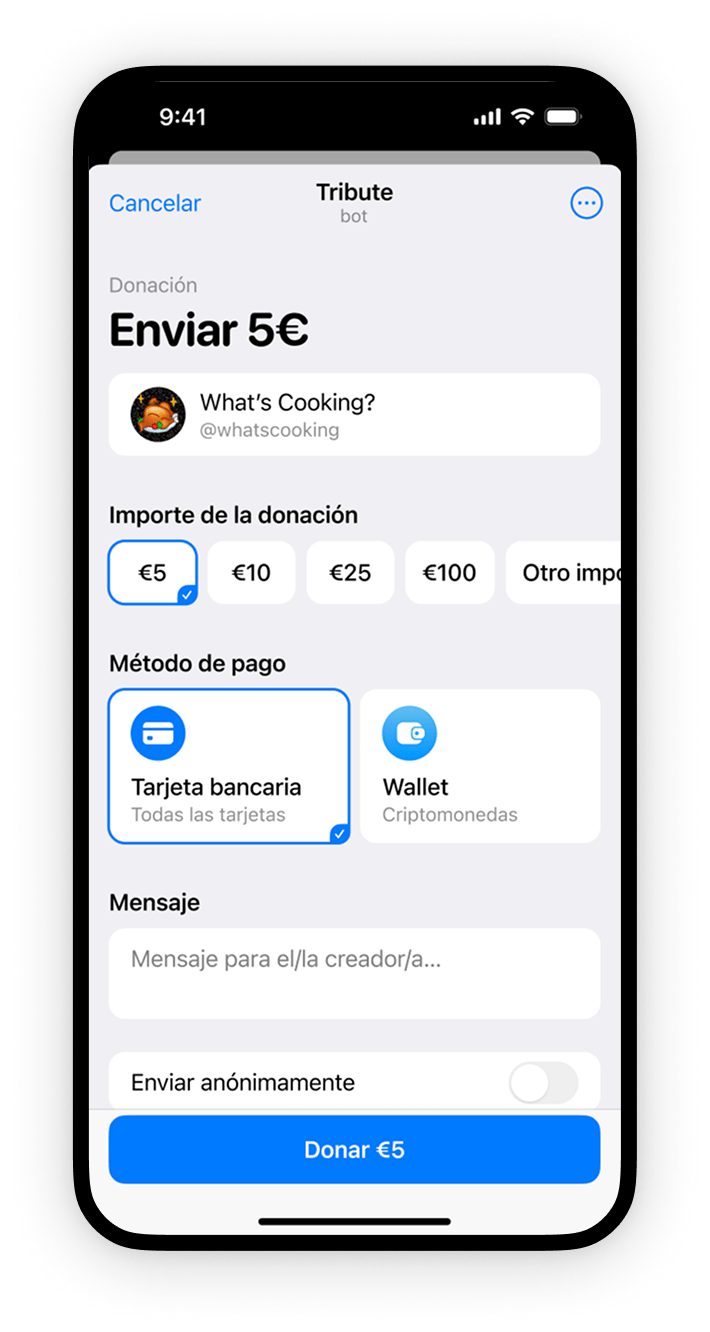Viewport: 710px width, 1332px height.
Task: Tap the Donar €5 button
Action: (x=354, y=1150)
